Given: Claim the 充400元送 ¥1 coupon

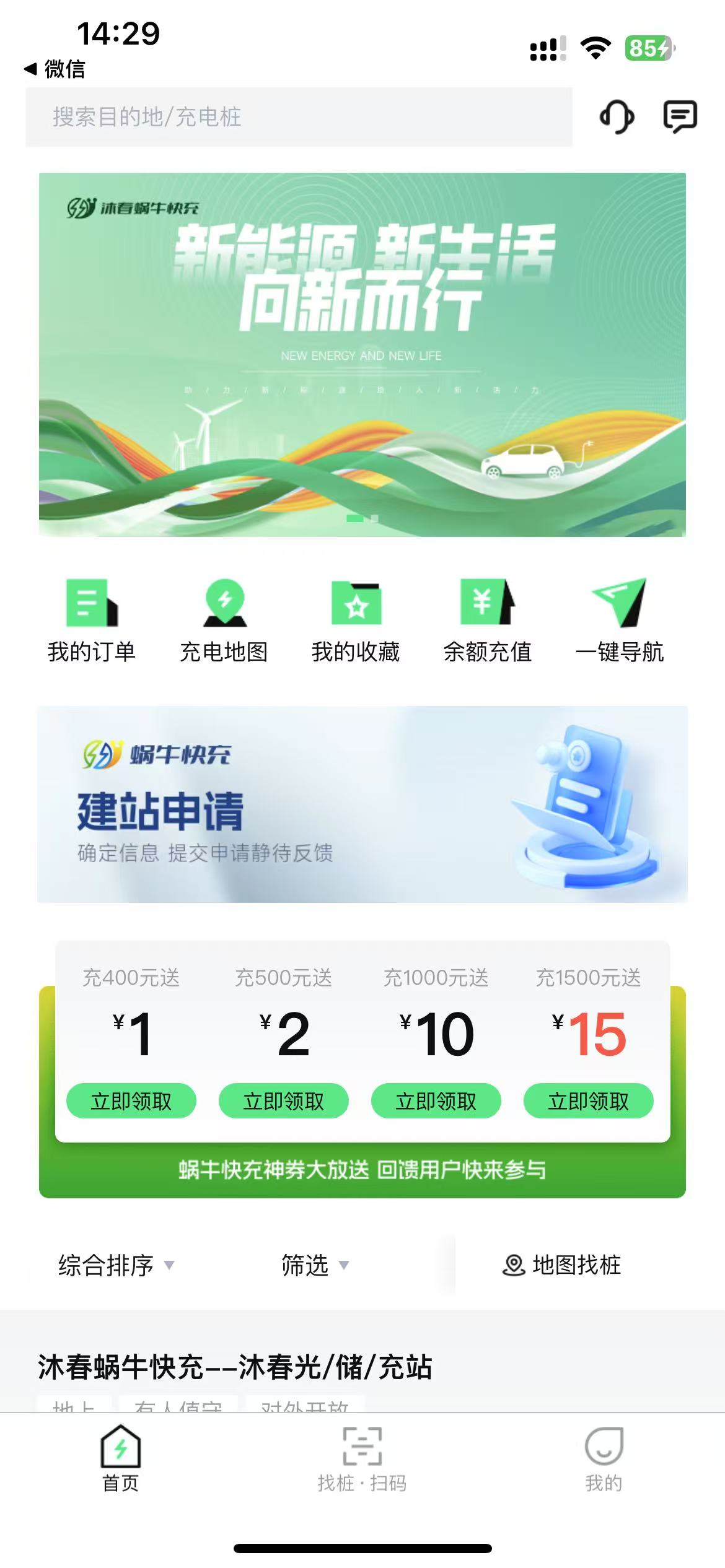Looking at the screenshot, I should [131, 1101].
